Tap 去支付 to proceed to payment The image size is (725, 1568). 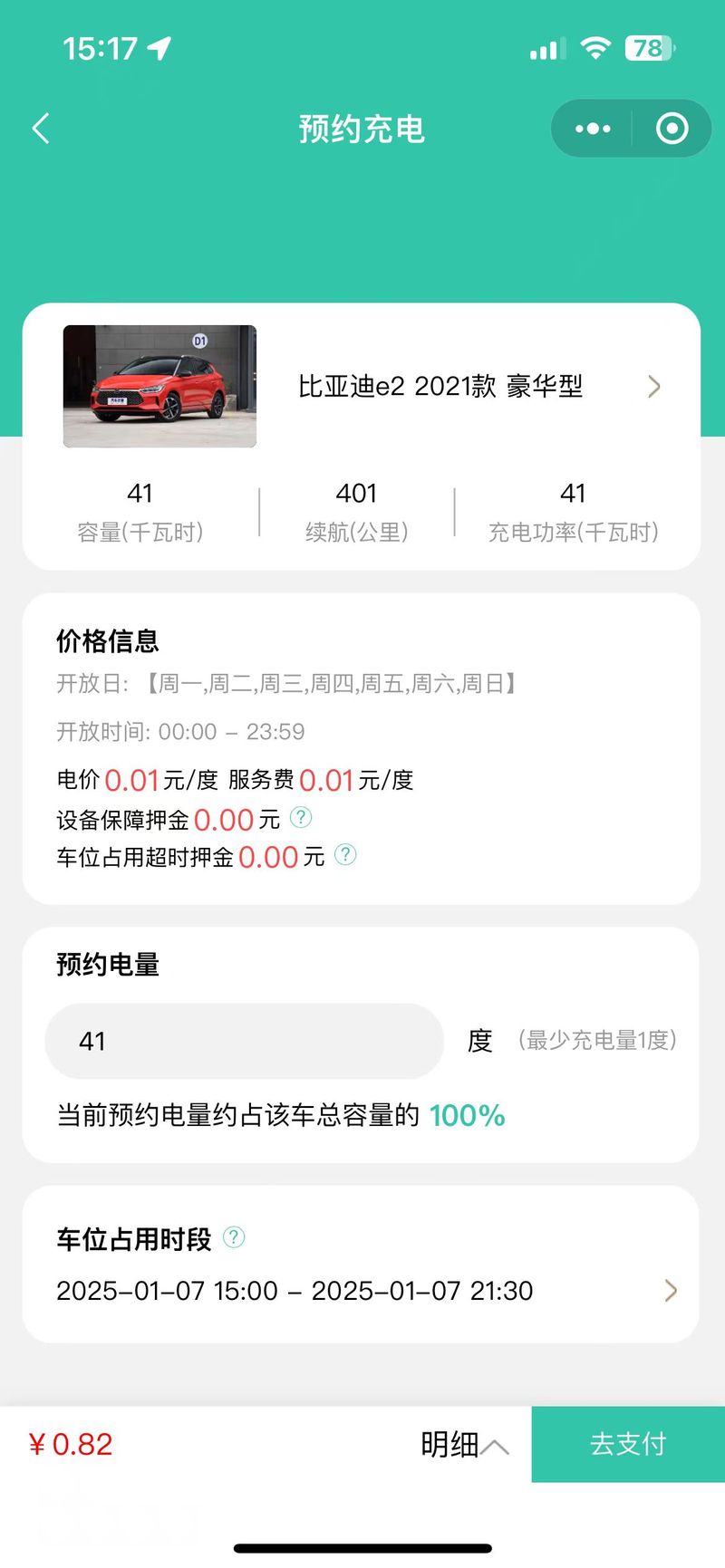click(627, 1445)
